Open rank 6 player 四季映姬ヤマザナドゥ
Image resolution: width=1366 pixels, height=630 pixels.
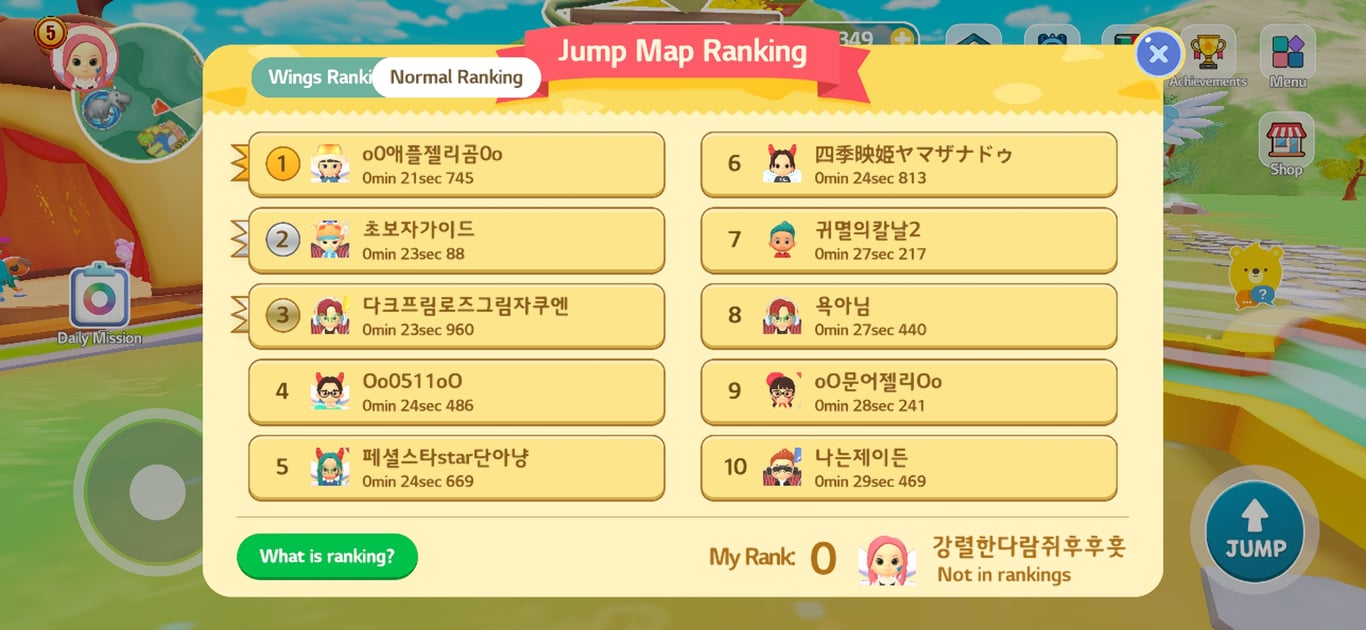click(908, 164)
